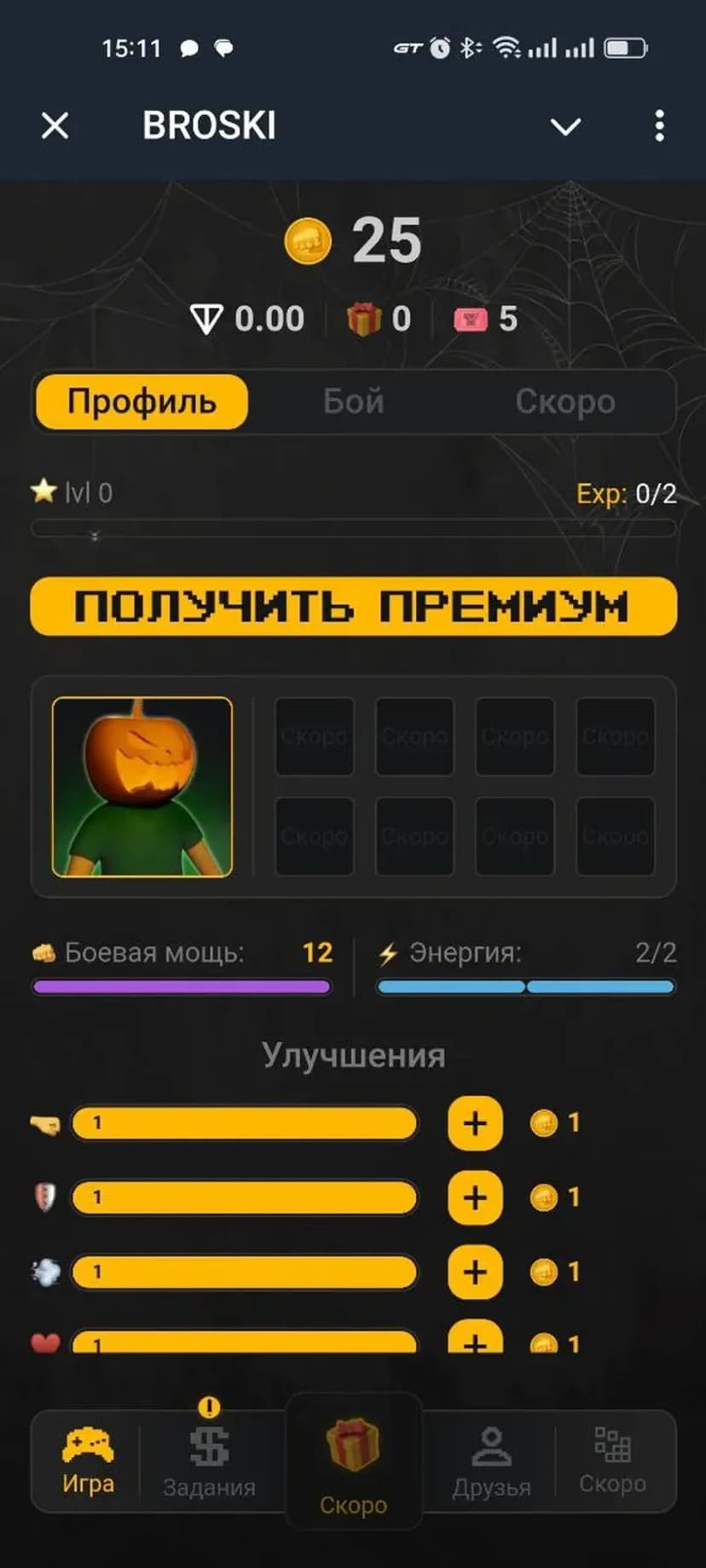
Task: Tap the rightmost Скоро bottom nav item
Action: 612,1459
